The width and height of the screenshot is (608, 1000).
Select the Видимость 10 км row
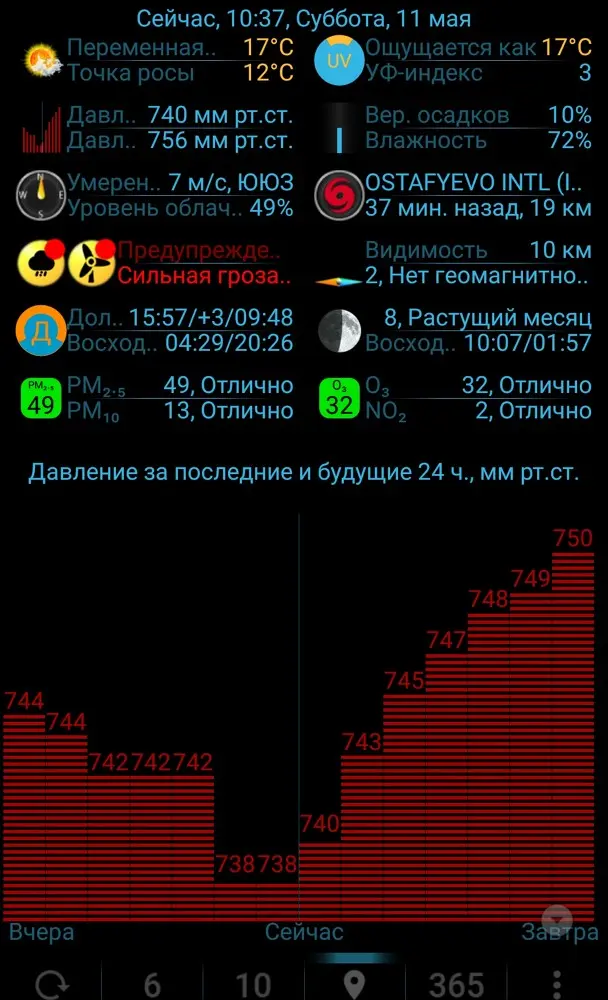coord(478,250)
